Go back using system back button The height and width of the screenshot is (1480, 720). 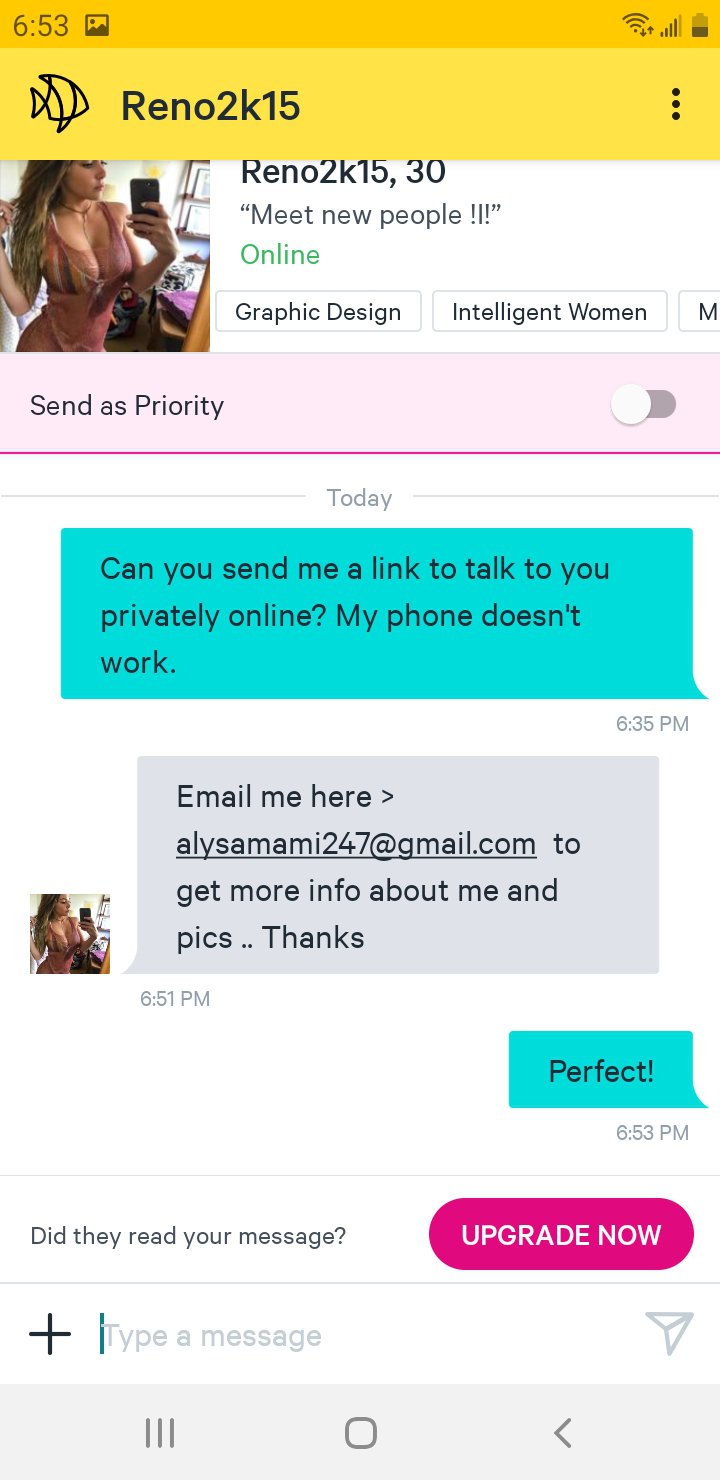pyautogui.click(x=562, y=1433)
